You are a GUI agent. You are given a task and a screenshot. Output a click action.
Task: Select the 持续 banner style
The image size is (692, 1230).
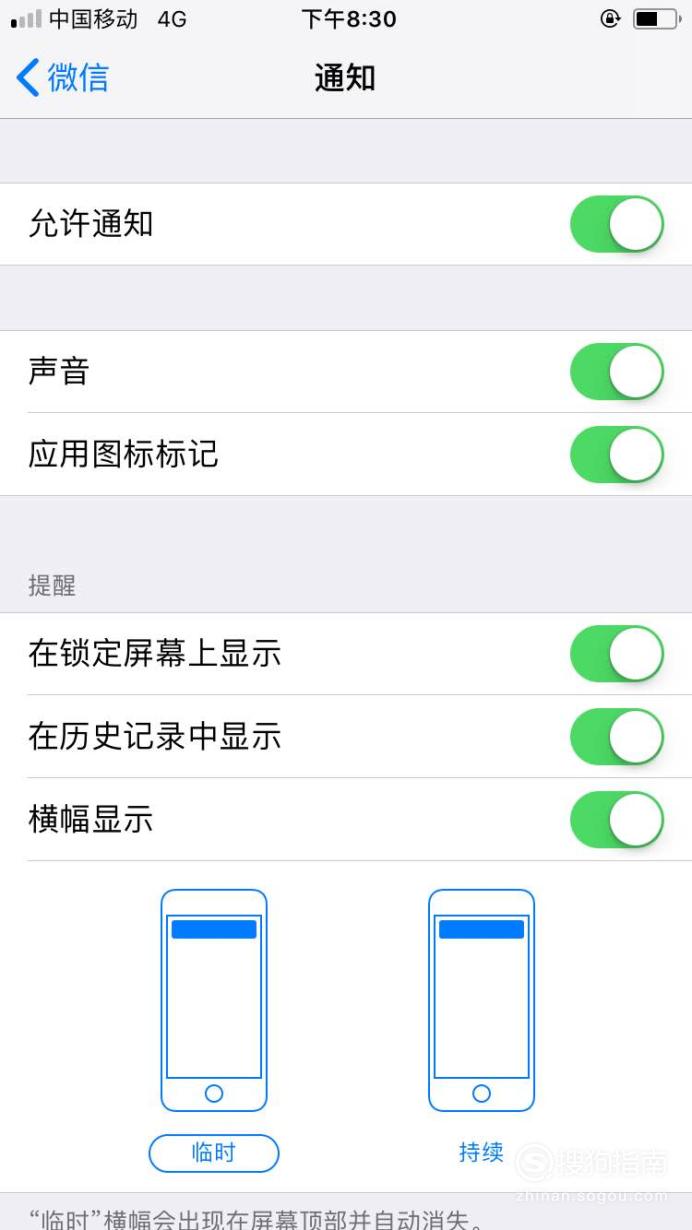(x=481, y=1152)
